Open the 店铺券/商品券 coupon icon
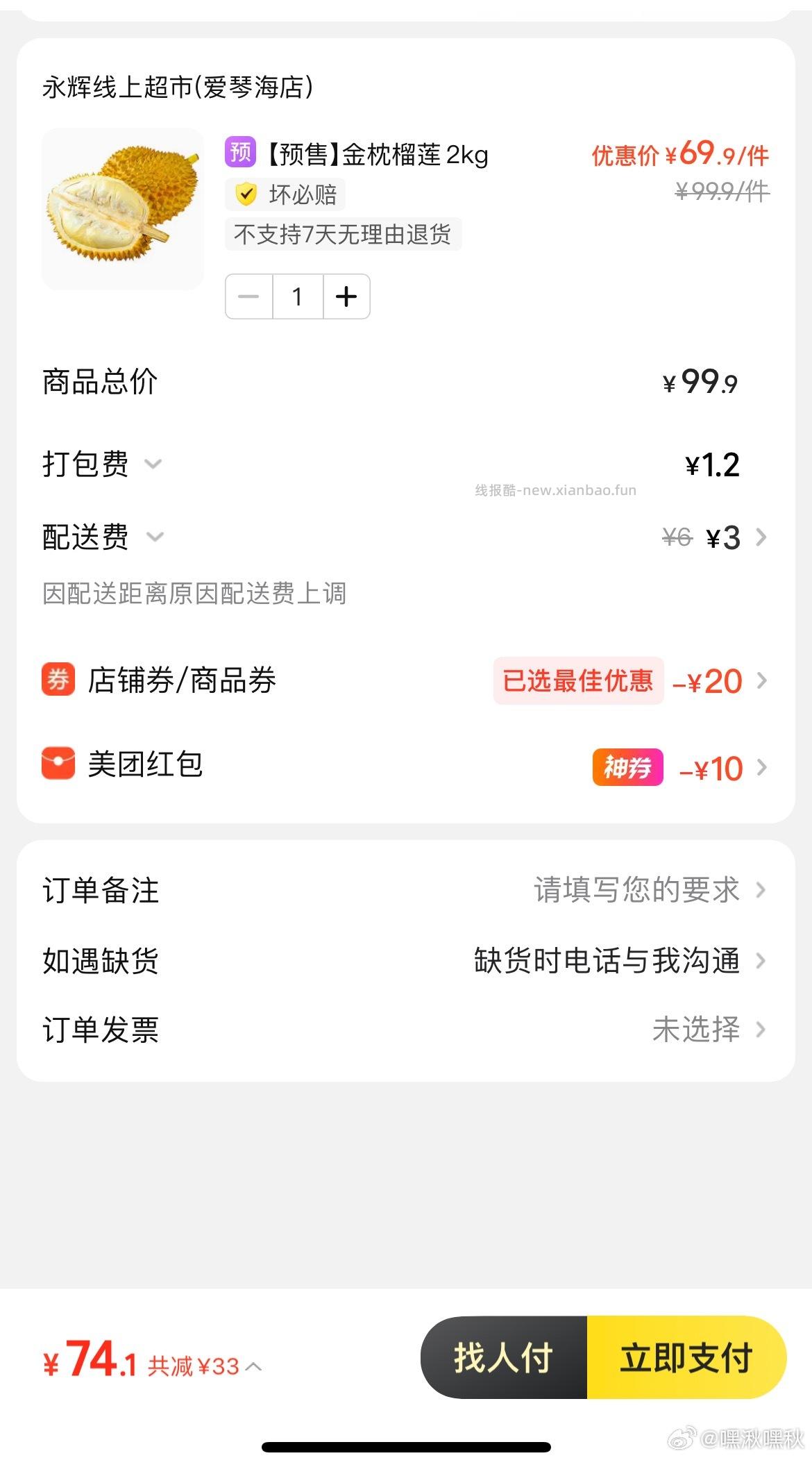Image resolution: width=812 pixels, height=1458 pixels. 58,681
